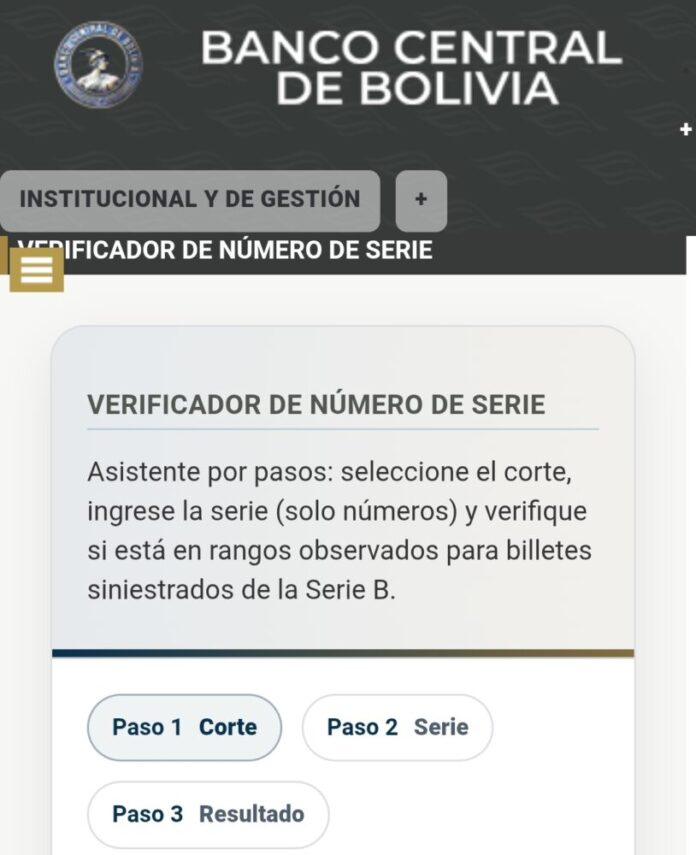Expand the plus button beside Institucional

(x=421, y=200)
